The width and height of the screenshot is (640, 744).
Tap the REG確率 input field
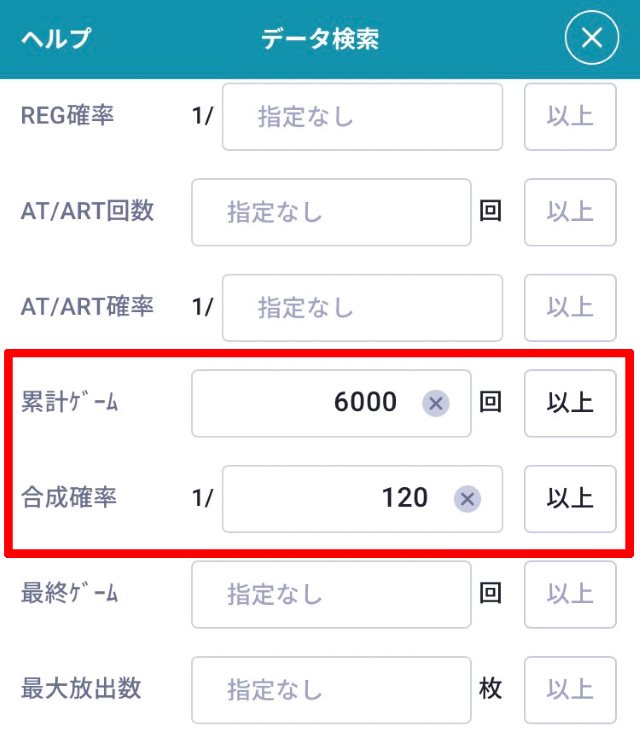tap(361, 116)
